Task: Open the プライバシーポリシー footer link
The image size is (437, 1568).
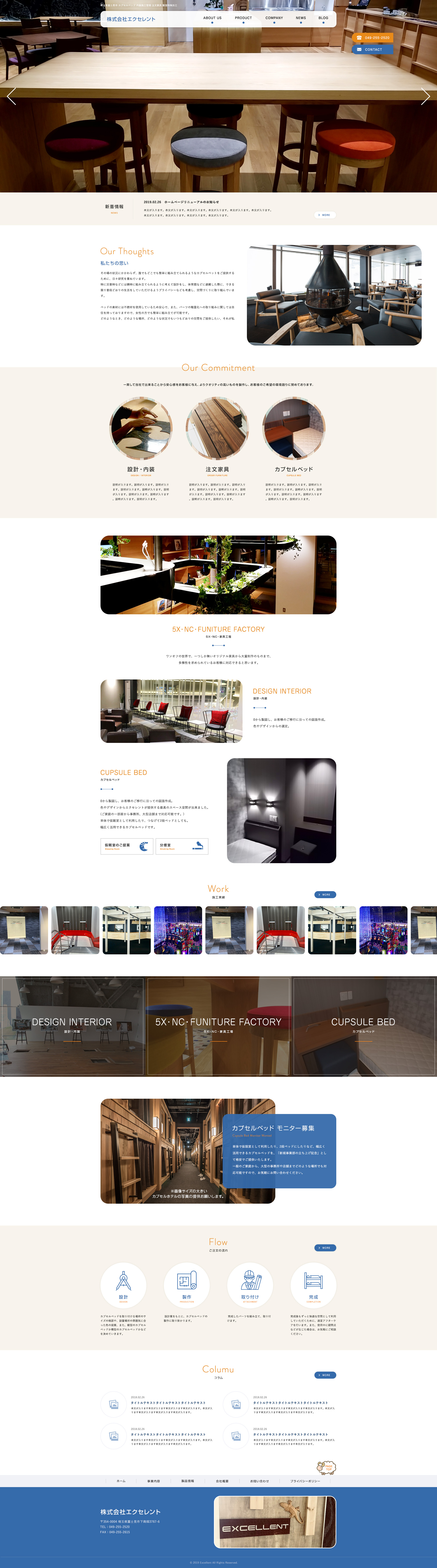Action: click(305, 1481)
